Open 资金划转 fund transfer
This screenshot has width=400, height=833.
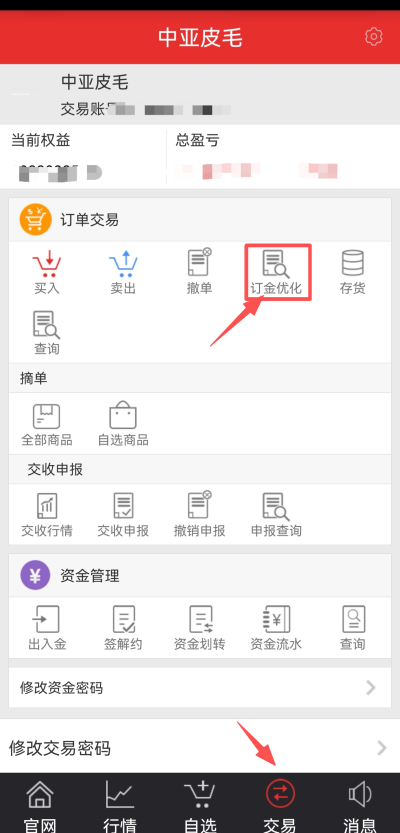click(x=199, y=628)
